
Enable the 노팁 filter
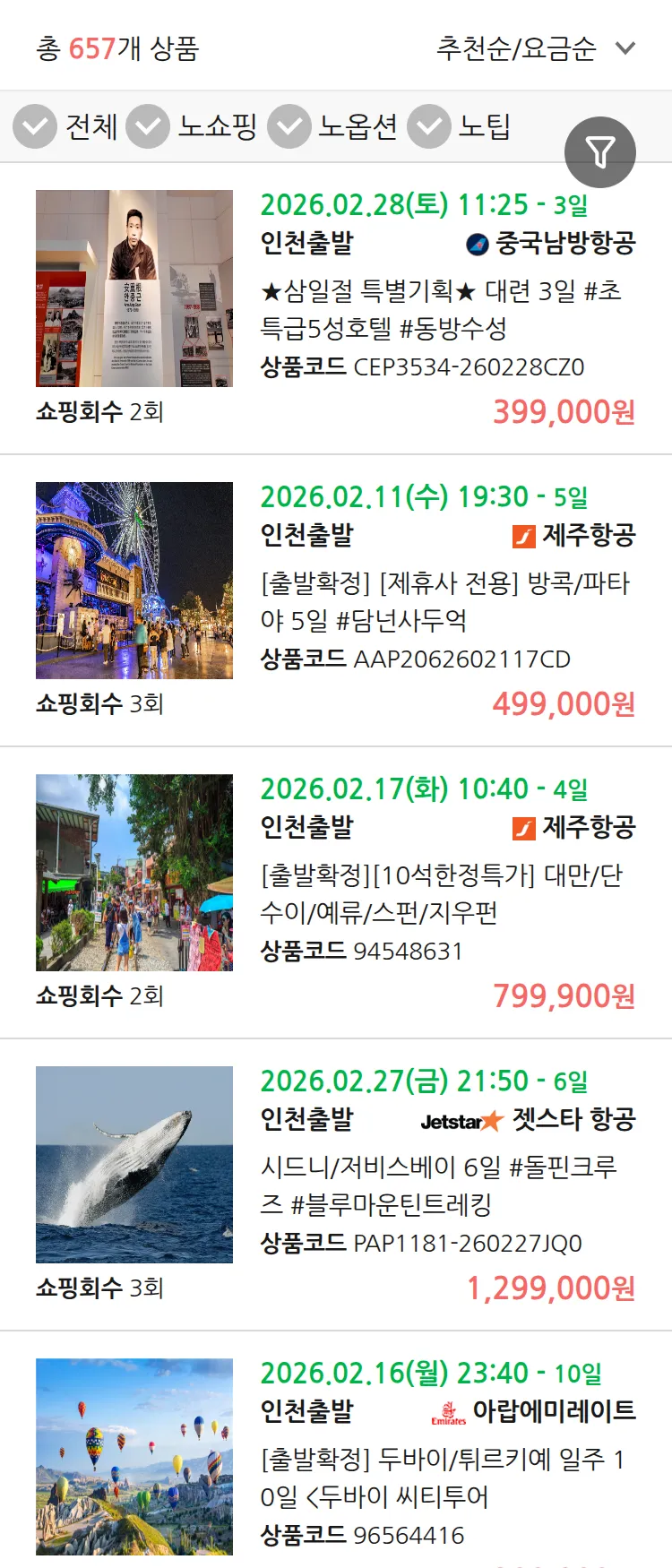(x=428, y=125)
